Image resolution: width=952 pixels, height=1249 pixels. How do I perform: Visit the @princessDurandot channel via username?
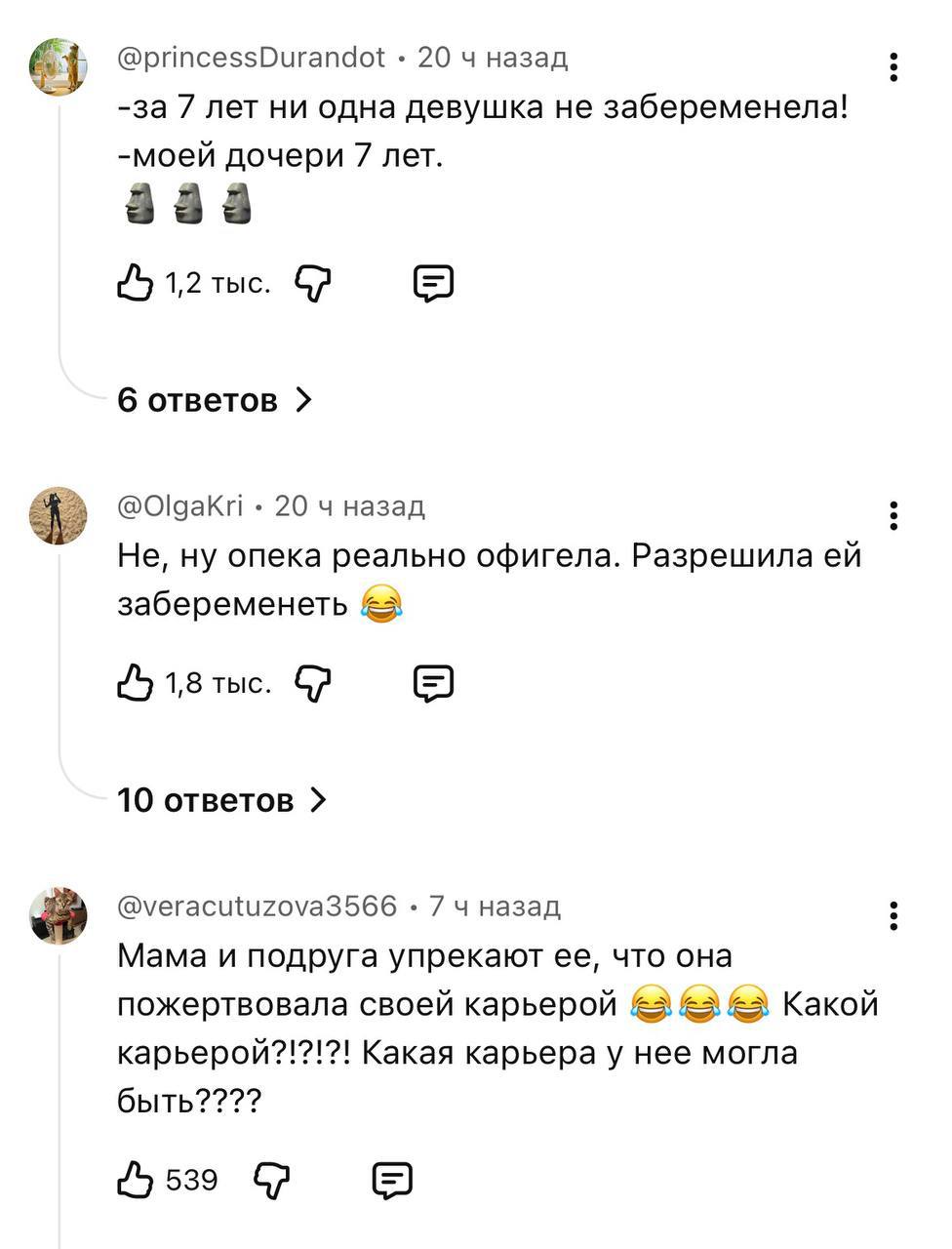tap(252, 59)
